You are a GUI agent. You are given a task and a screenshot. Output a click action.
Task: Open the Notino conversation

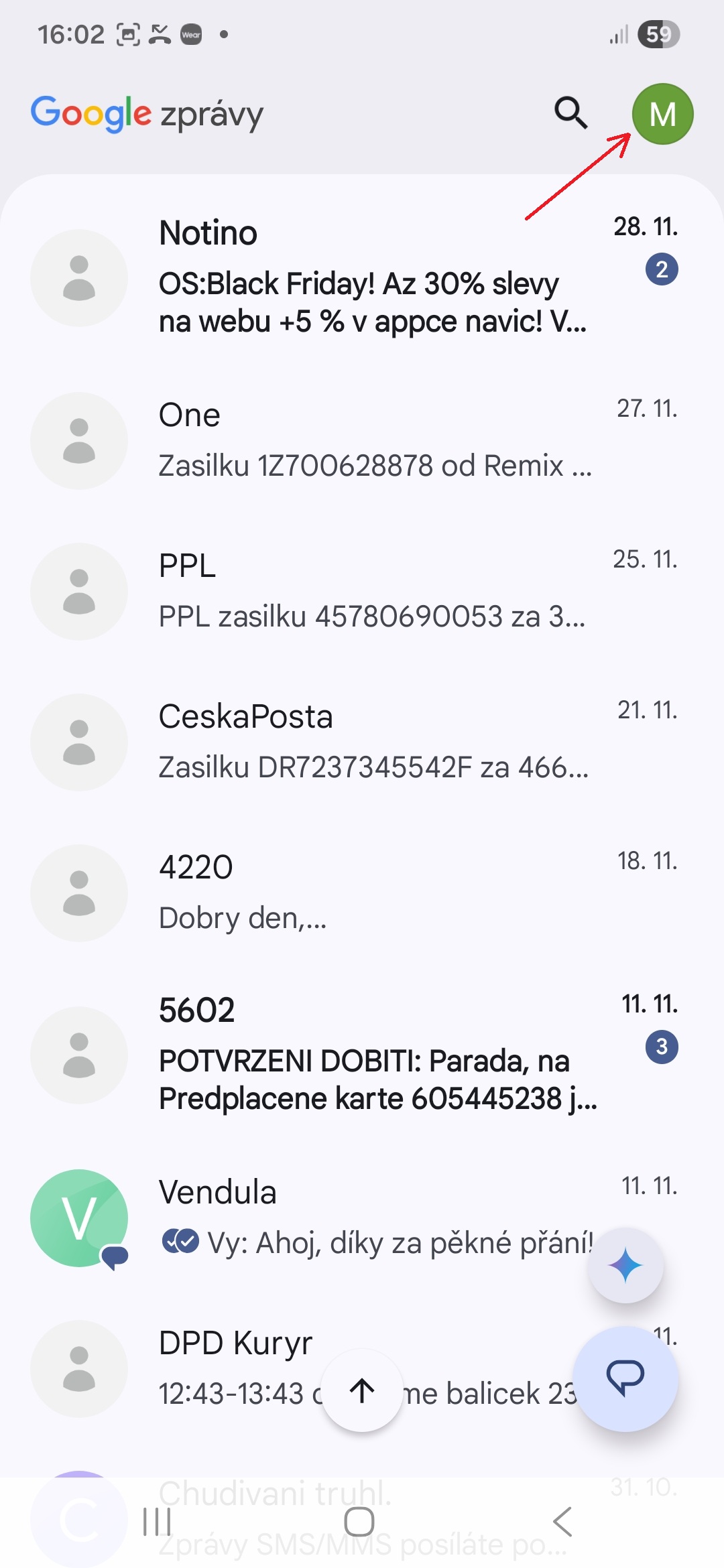372,277
